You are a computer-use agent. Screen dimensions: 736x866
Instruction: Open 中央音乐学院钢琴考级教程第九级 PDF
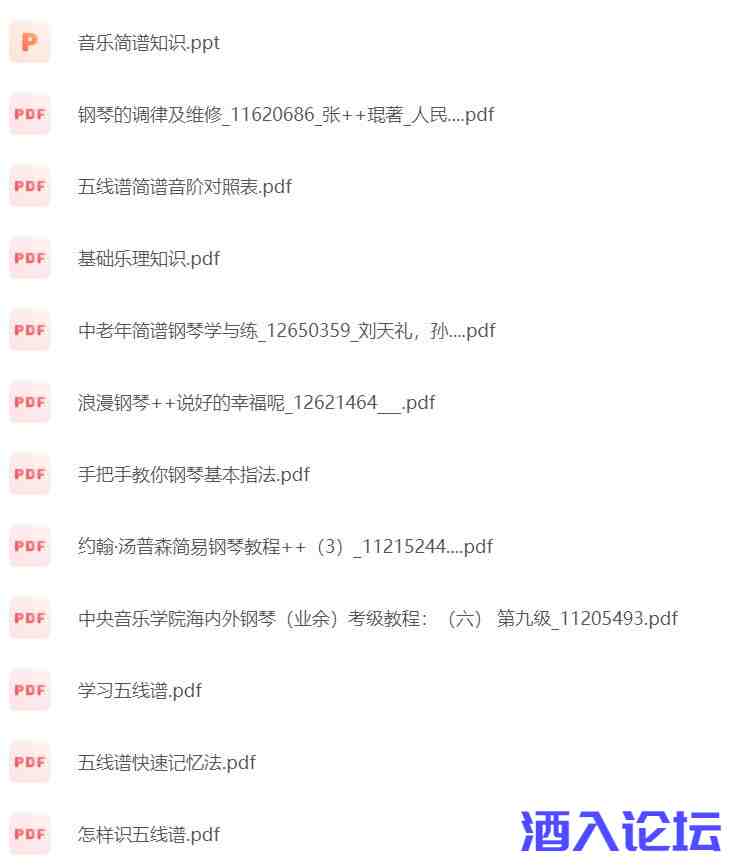[x=377, y=619]
